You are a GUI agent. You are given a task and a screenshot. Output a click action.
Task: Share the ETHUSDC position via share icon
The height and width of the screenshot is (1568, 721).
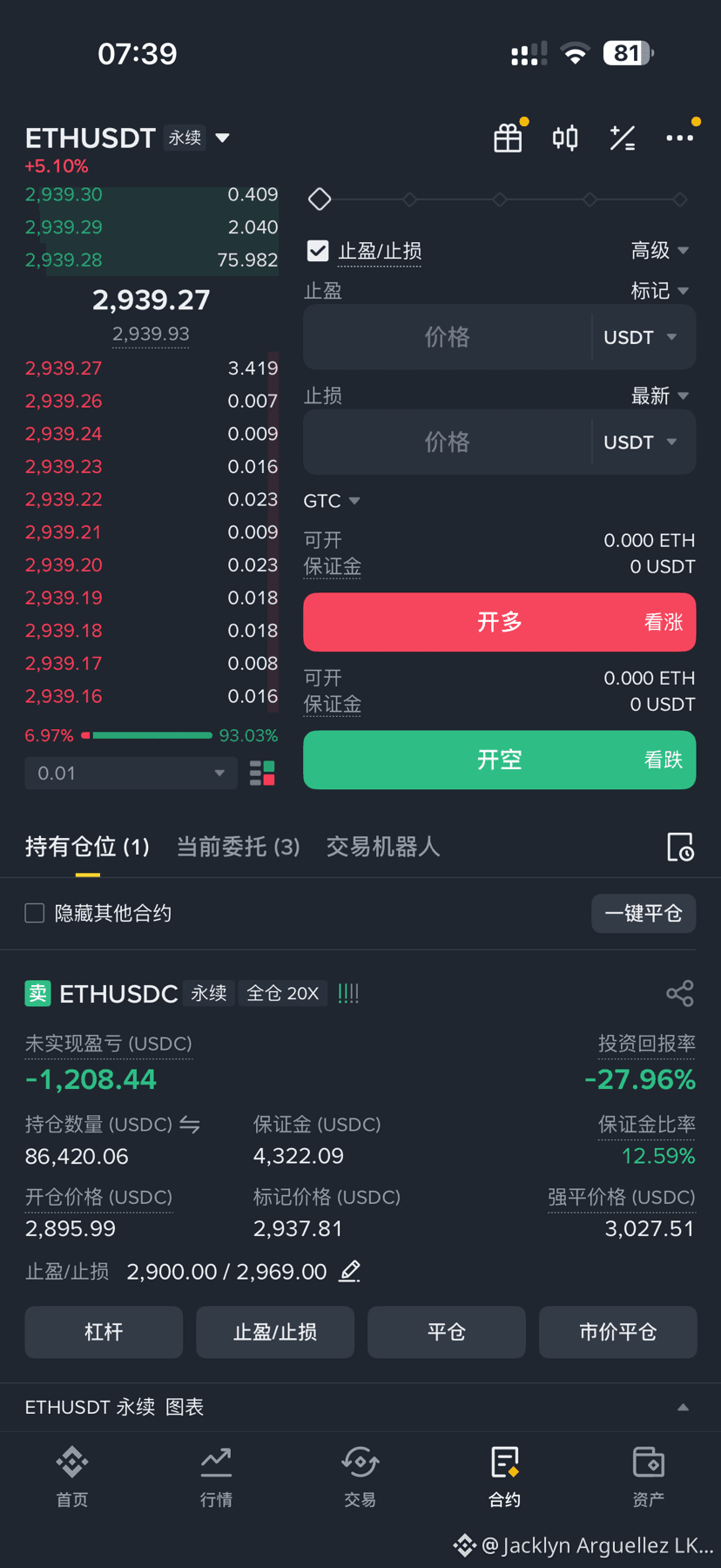[680, 992]
